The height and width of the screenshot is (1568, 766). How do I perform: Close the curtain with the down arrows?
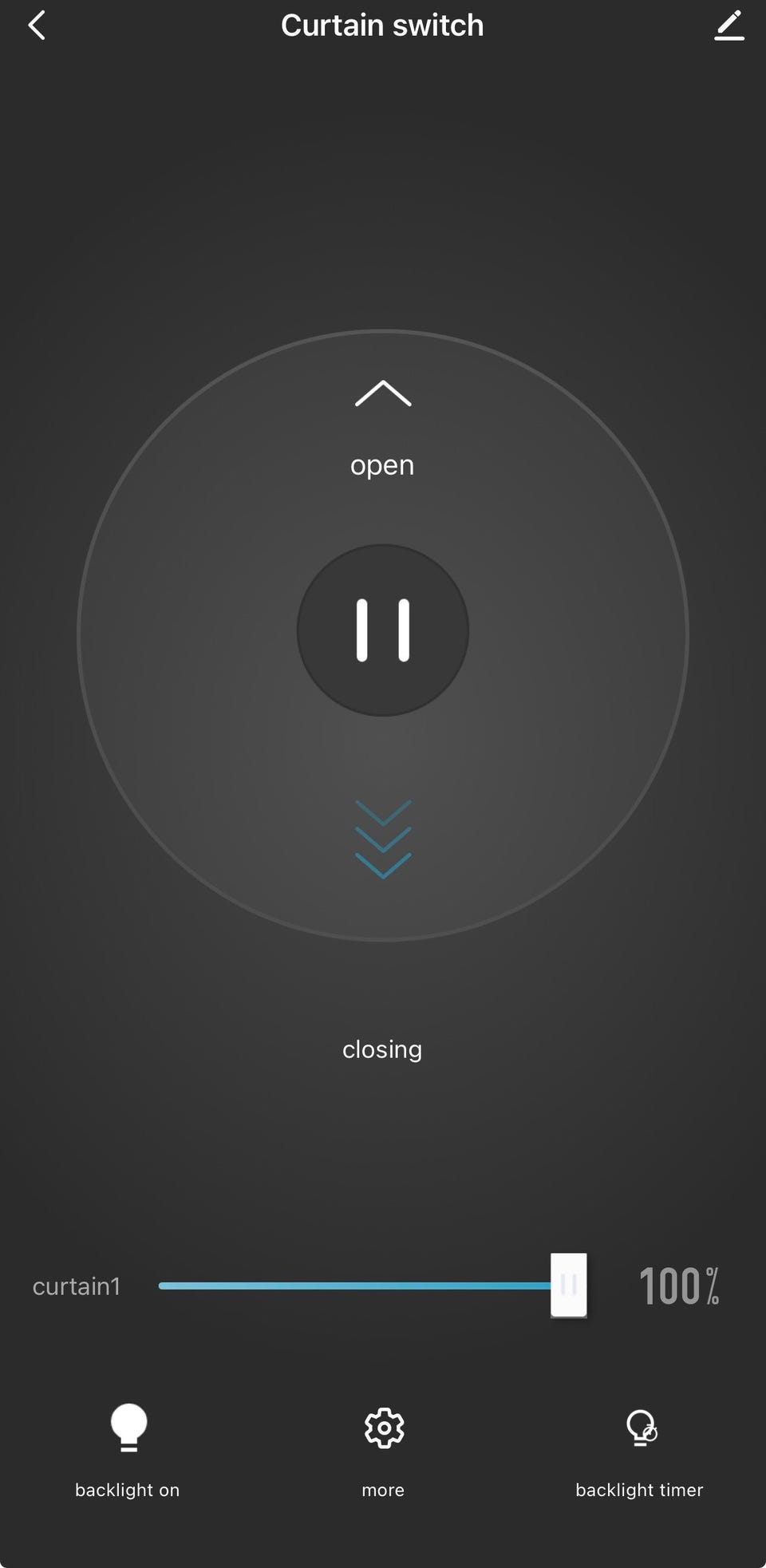pos(383,839)
